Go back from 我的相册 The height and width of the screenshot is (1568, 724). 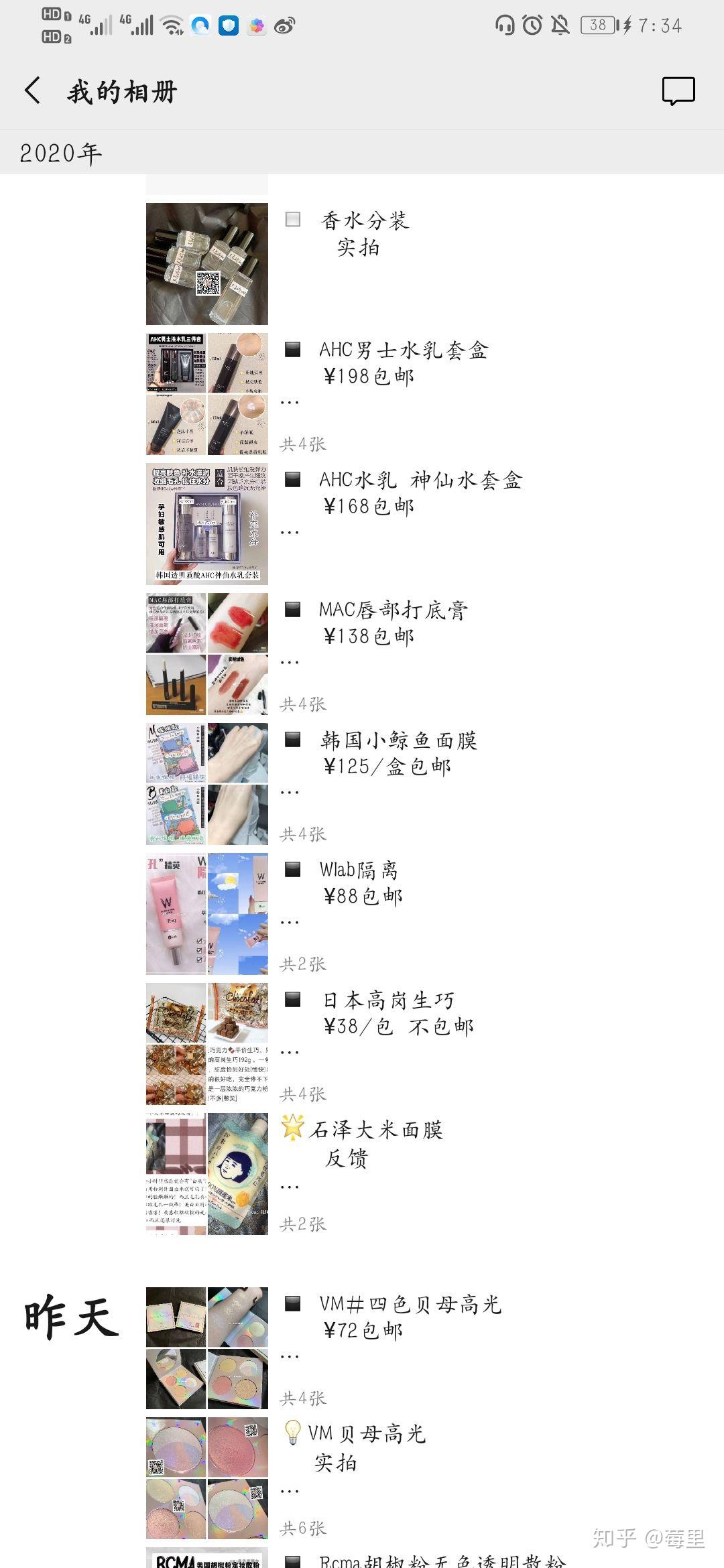pos(32,90)
